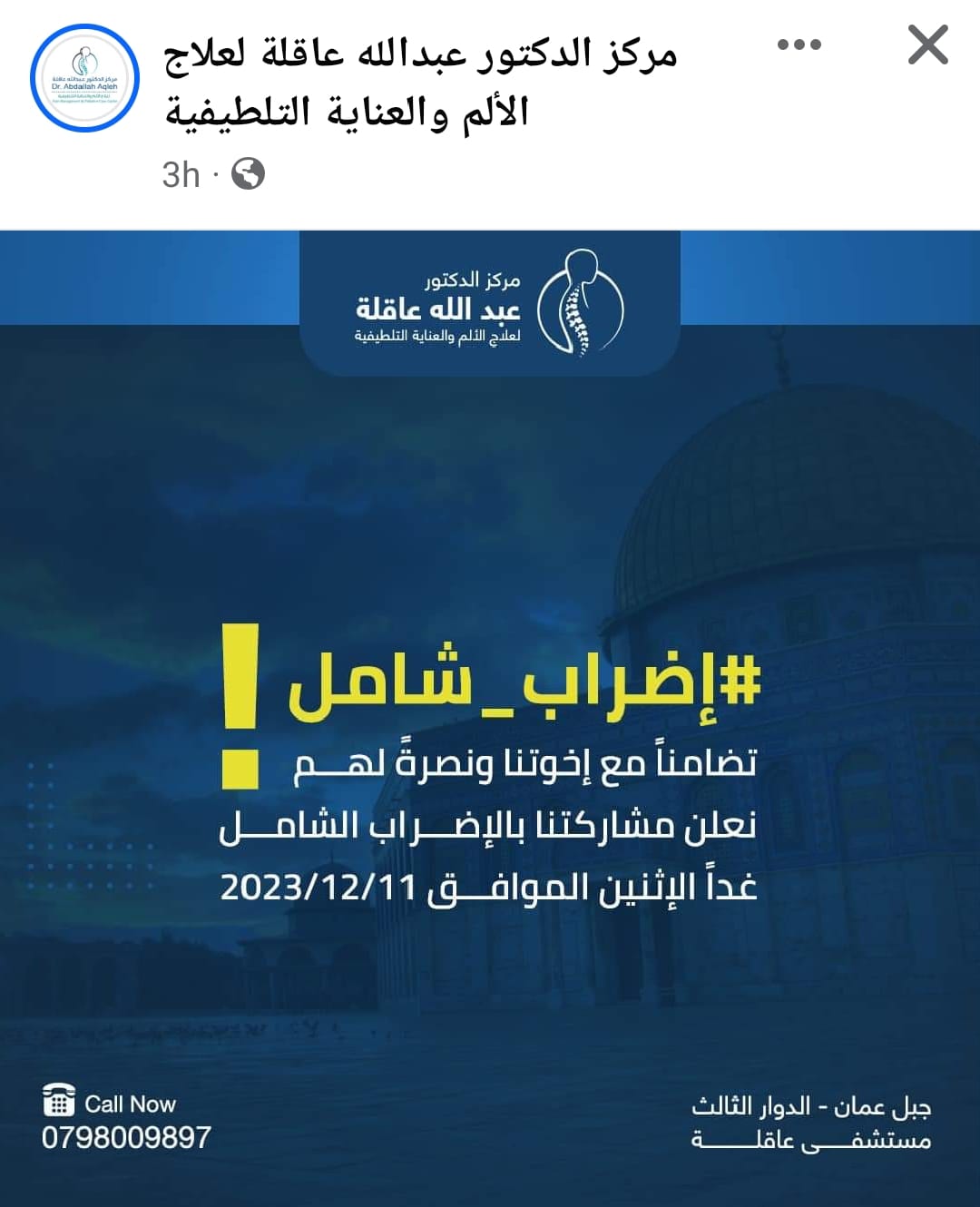
Task: Open the post's three-dot options menu
Action: pyautogui.click(x=799, y=44)
